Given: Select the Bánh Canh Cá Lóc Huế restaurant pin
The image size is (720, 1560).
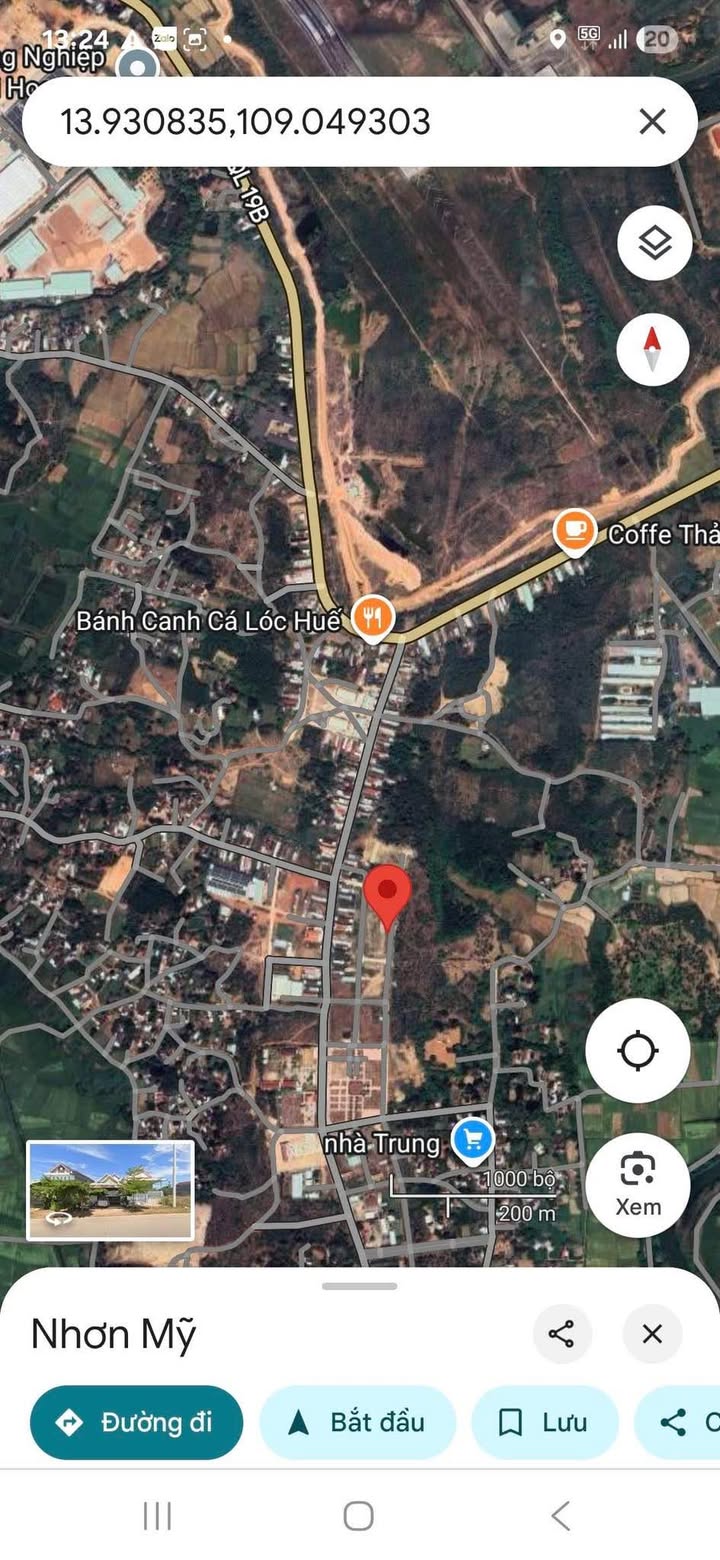Looking at the screenshot, I should click(374, 620).
